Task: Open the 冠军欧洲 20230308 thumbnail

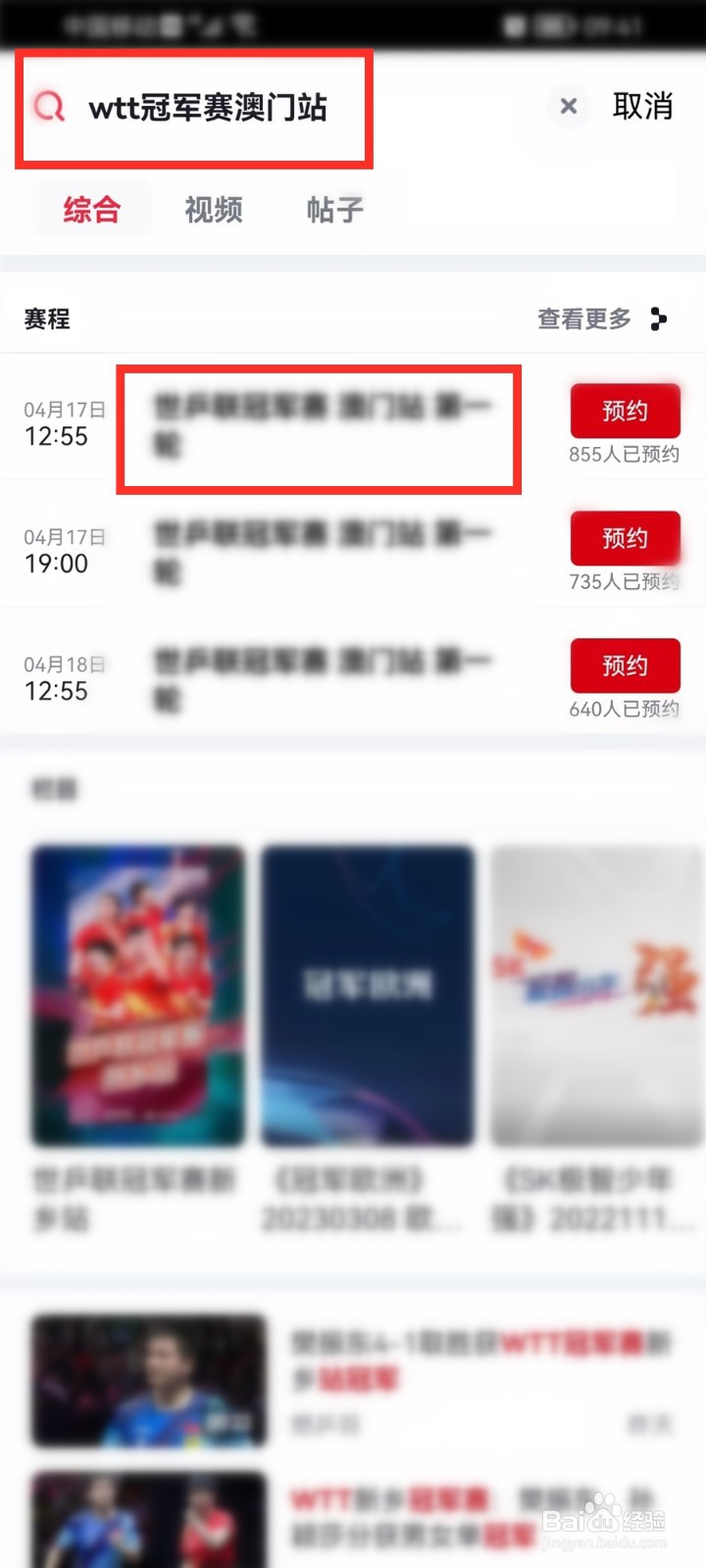Action: [367, 996]
